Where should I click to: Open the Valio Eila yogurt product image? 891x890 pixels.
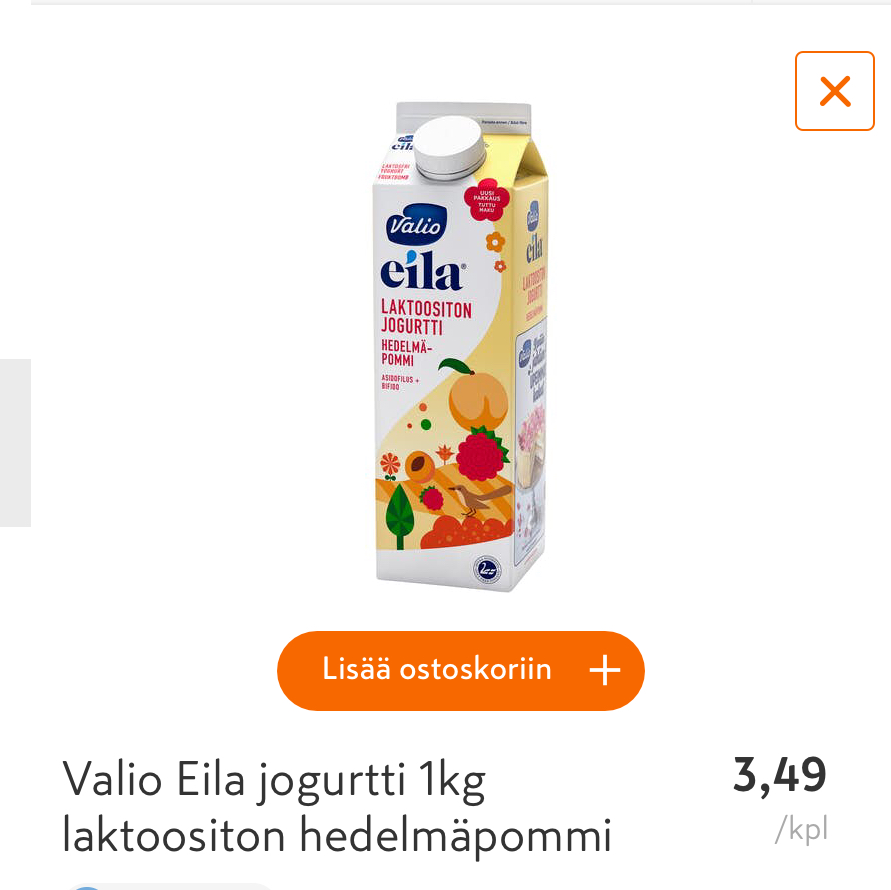461,347
